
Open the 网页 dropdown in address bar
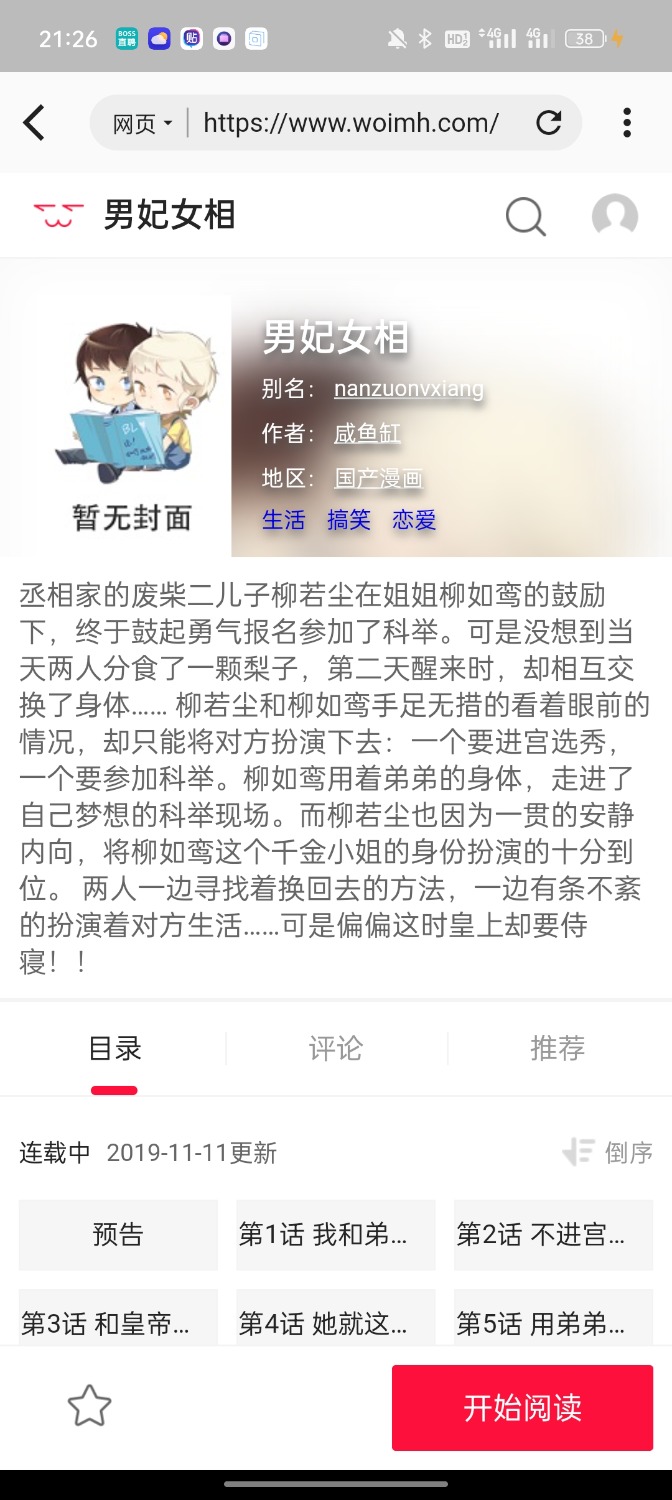click(x=142, y=123)
